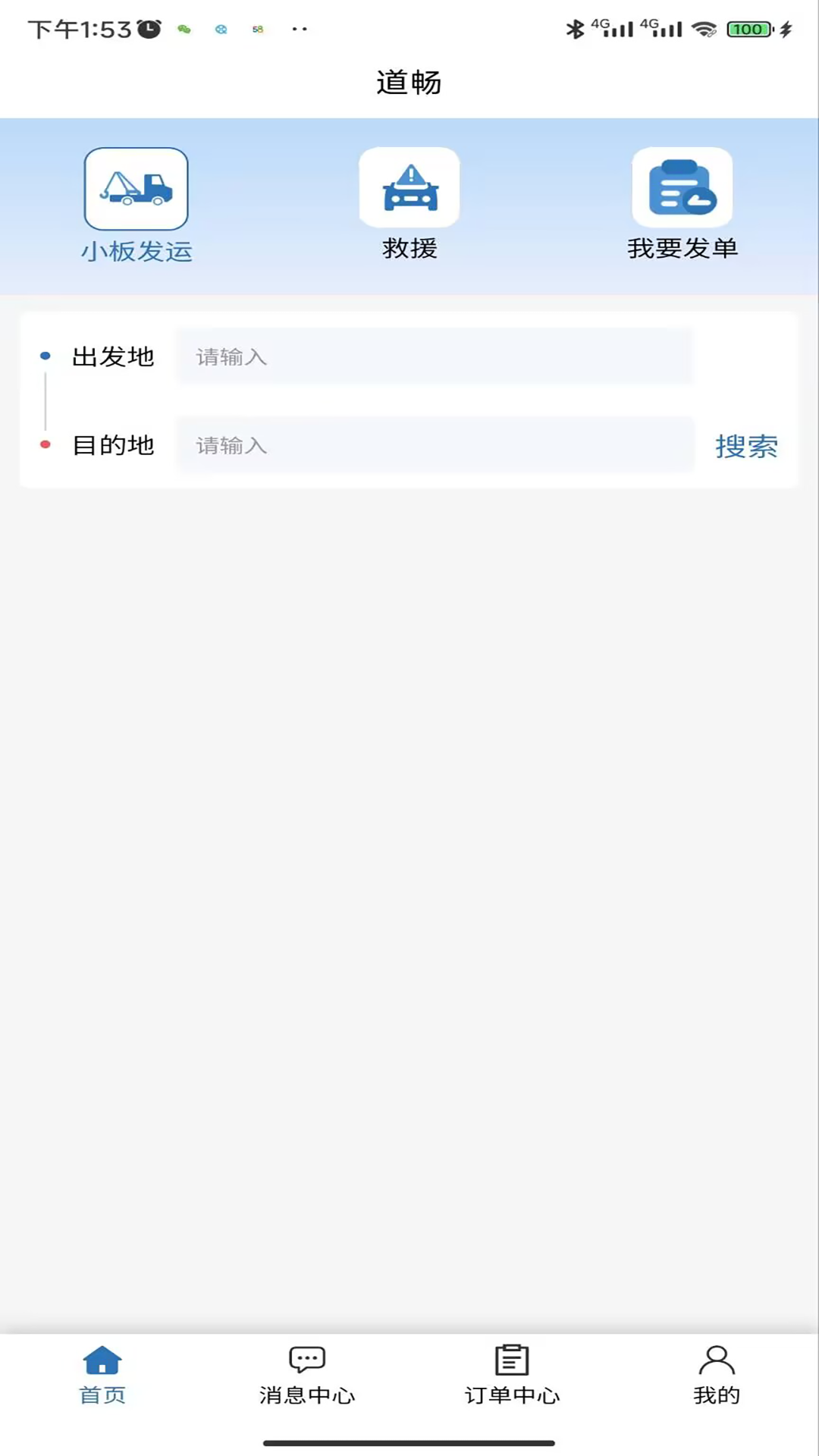Focus the 出发地 input field
This screenshot has height=1456, width=819.
pyautogui.click(x=434, y=356)
